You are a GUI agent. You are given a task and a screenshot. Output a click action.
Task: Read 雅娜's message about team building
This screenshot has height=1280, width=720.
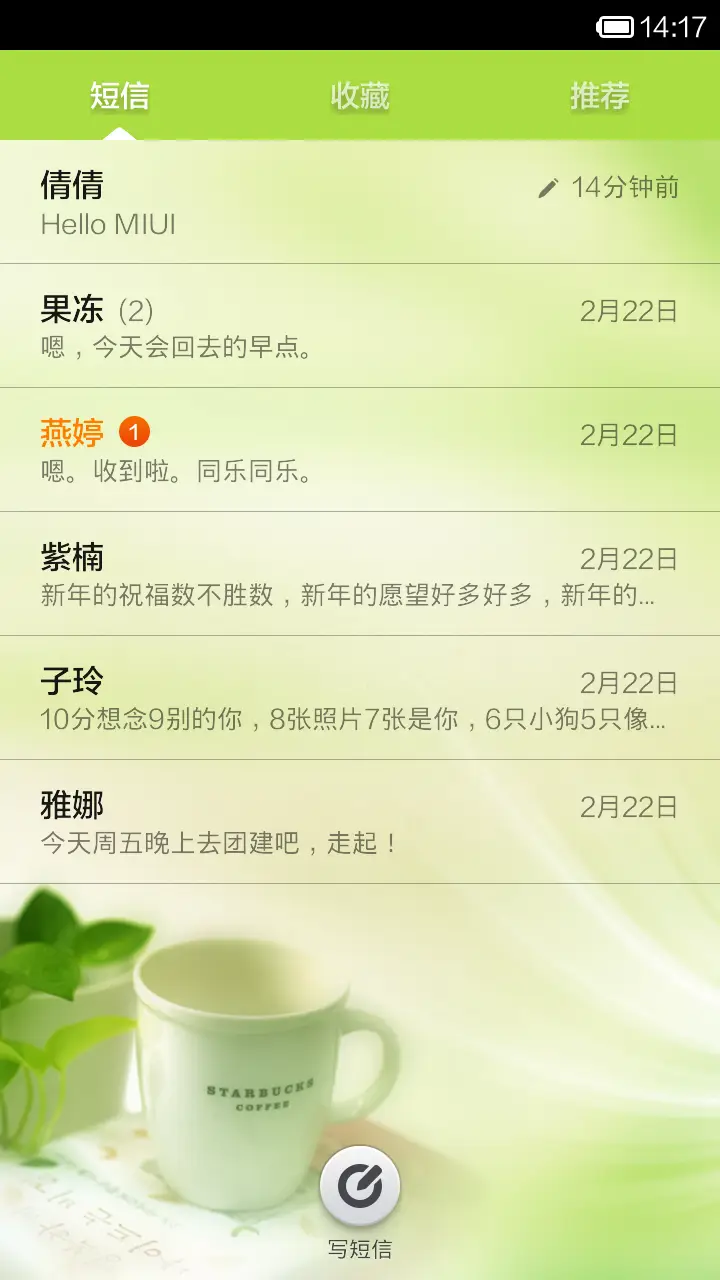pyautogui.click(x=360, y=820)
